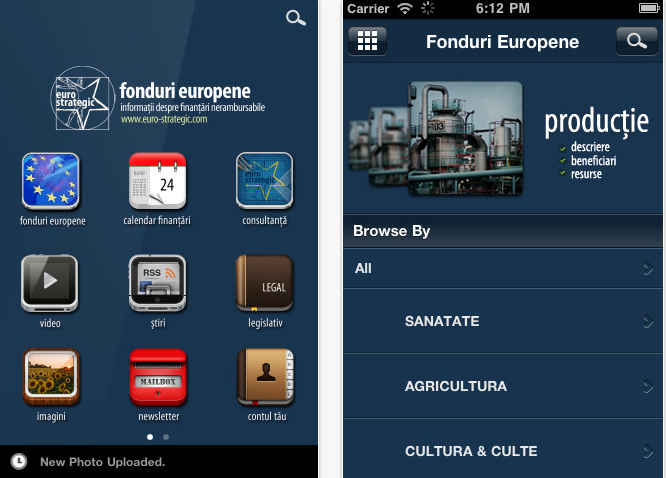This screenshot has height=478, width=666.
Task: Tap search button beside Fonduri Europene title
Action: (635, 41)
